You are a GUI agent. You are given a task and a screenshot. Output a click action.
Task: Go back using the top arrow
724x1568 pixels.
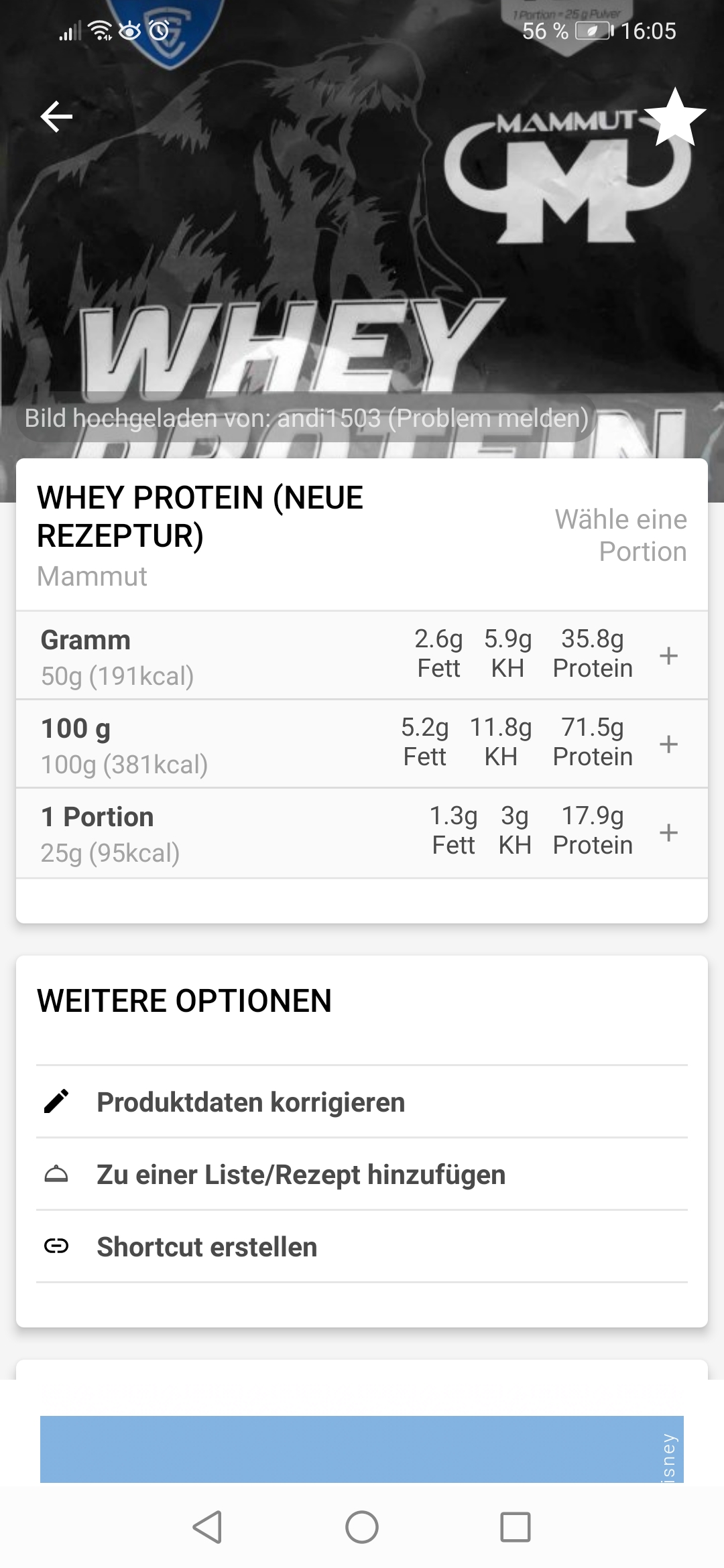[56, 117]
